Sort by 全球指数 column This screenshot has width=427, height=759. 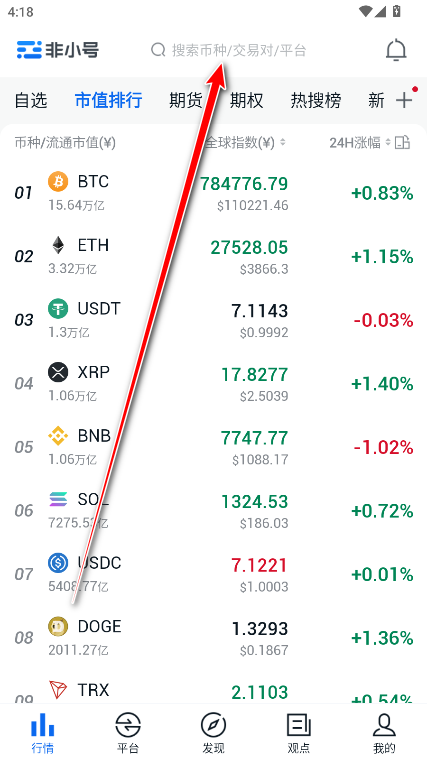tap(245, 143)
